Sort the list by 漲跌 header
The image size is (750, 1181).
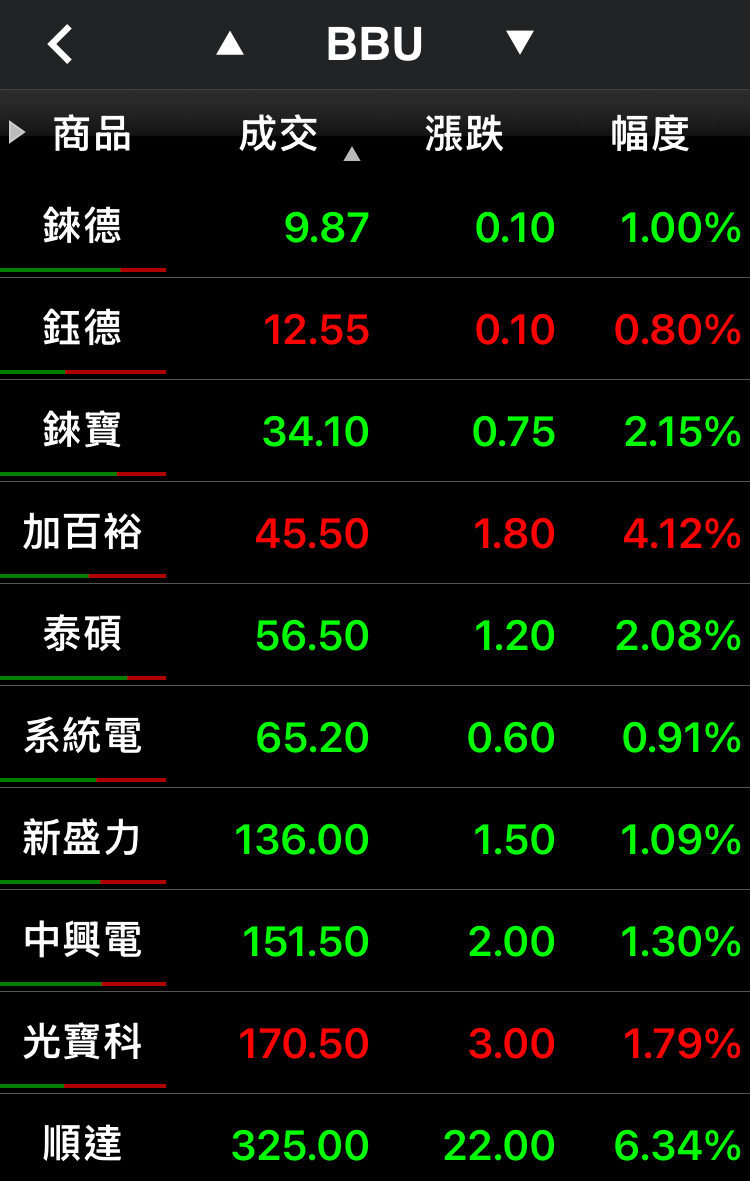464,135
